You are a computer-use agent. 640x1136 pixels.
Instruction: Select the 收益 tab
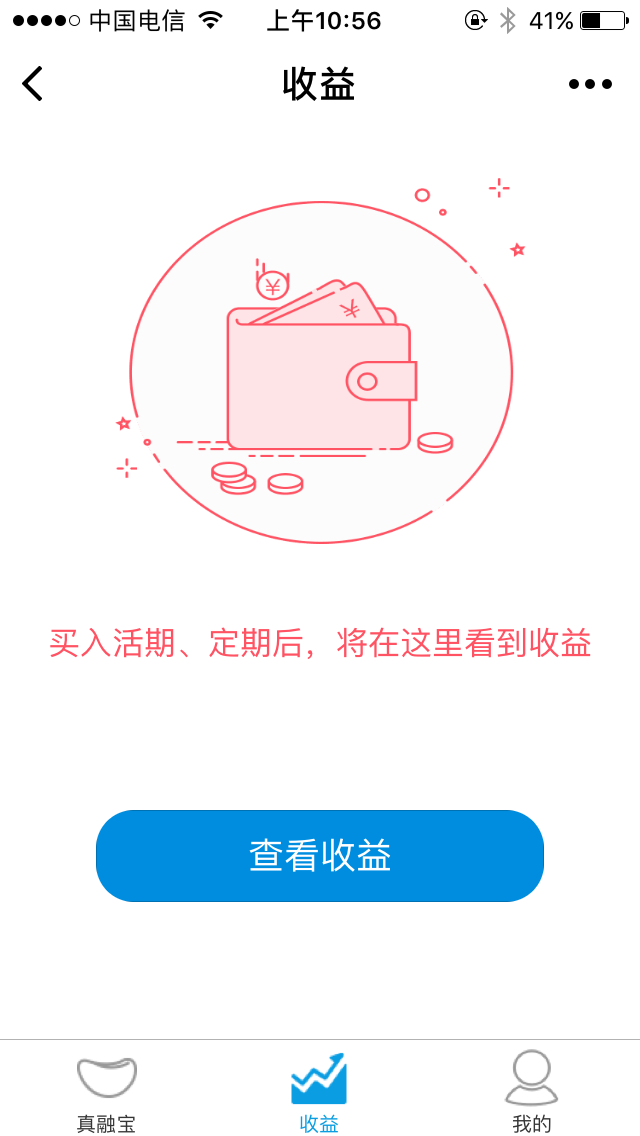319,1091
